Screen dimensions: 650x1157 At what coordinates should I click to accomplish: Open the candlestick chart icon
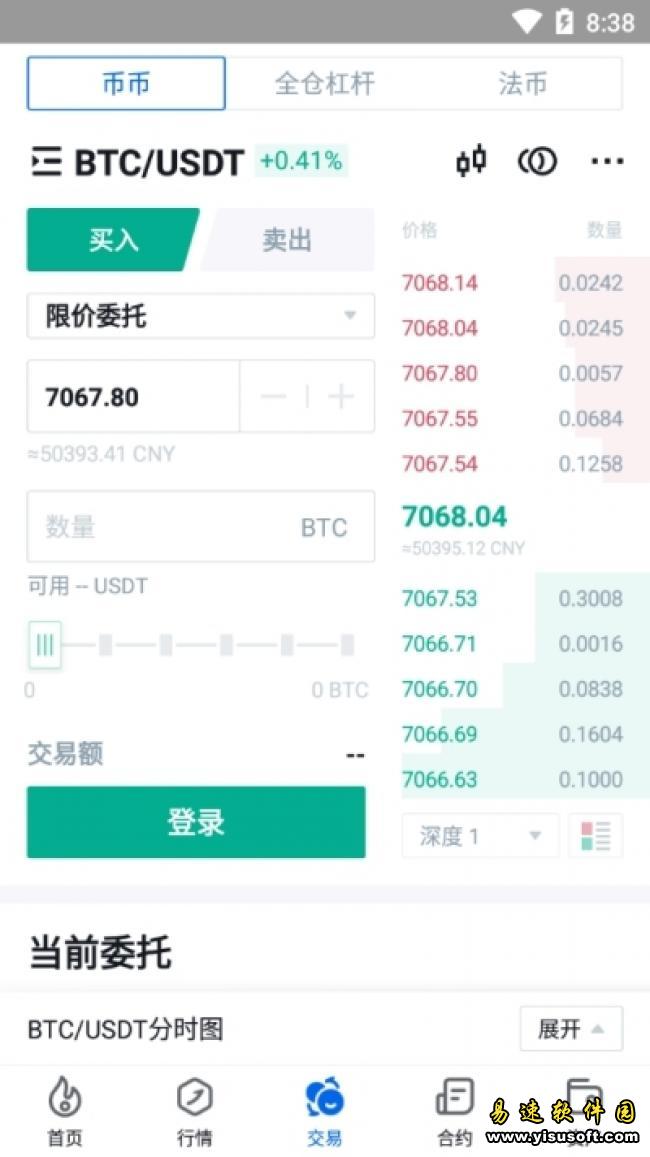pos(471,161)
